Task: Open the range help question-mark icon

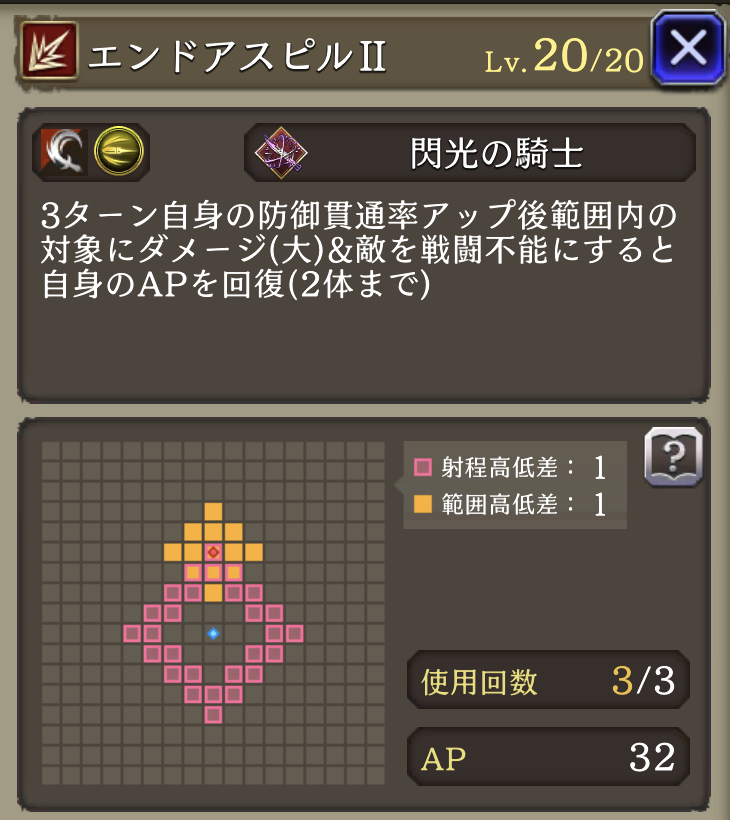Action: [x=673, y=457]
